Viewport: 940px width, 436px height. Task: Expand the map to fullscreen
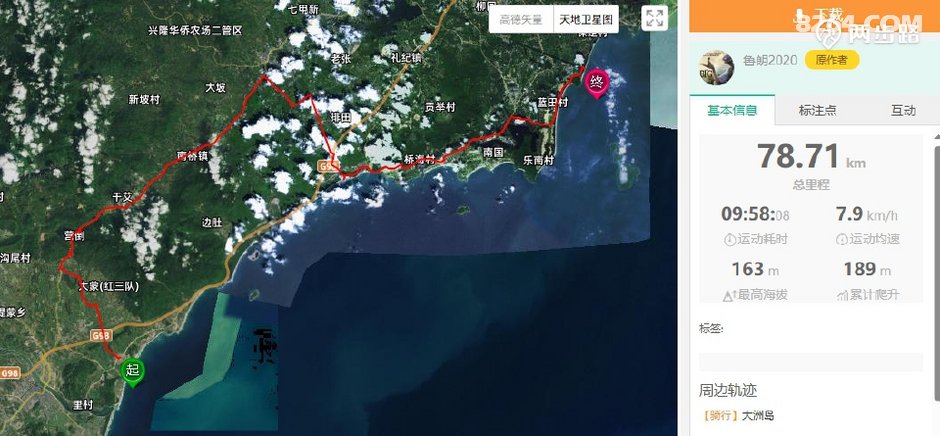coord(655,18)
